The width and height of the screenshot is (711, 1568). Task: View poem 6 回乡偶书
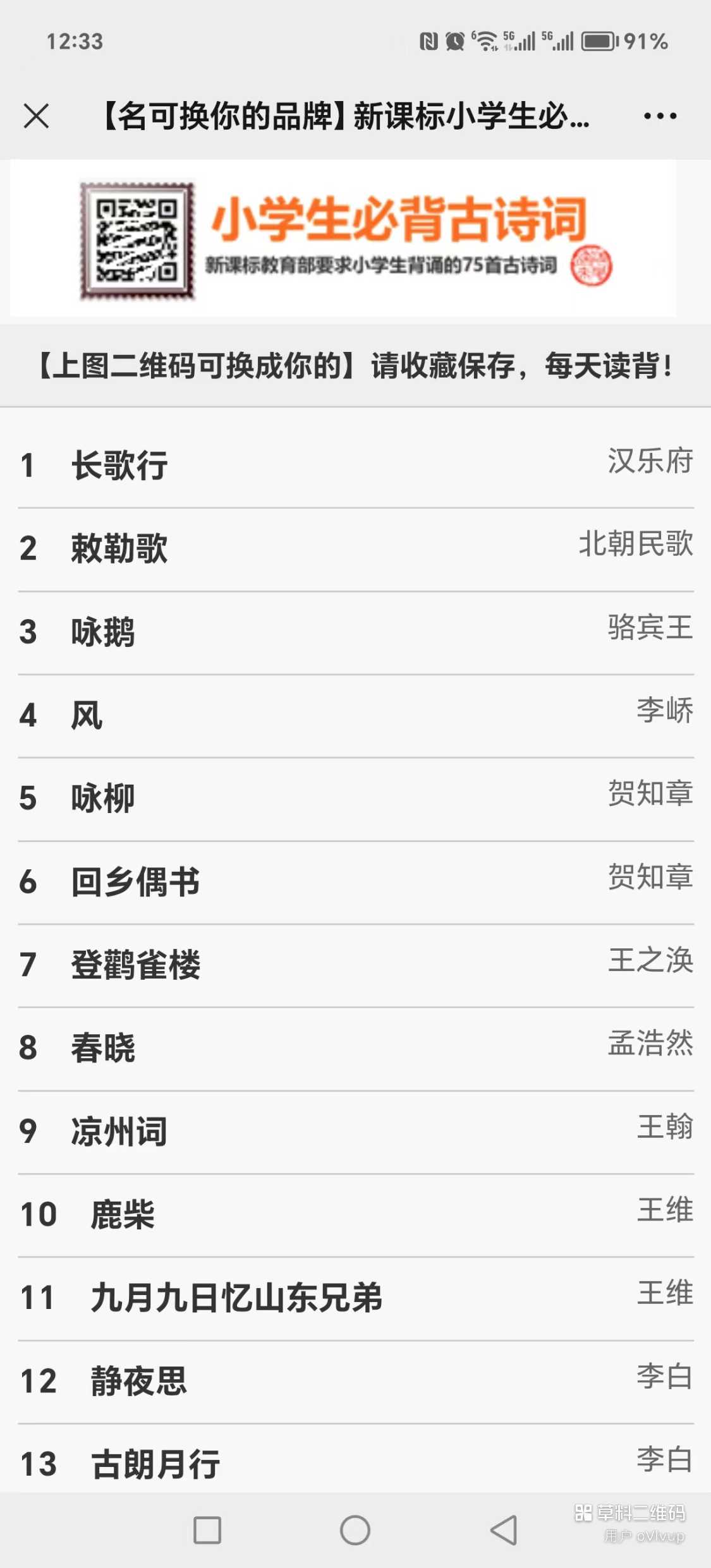pyautogui.click(x=356, y=883)
